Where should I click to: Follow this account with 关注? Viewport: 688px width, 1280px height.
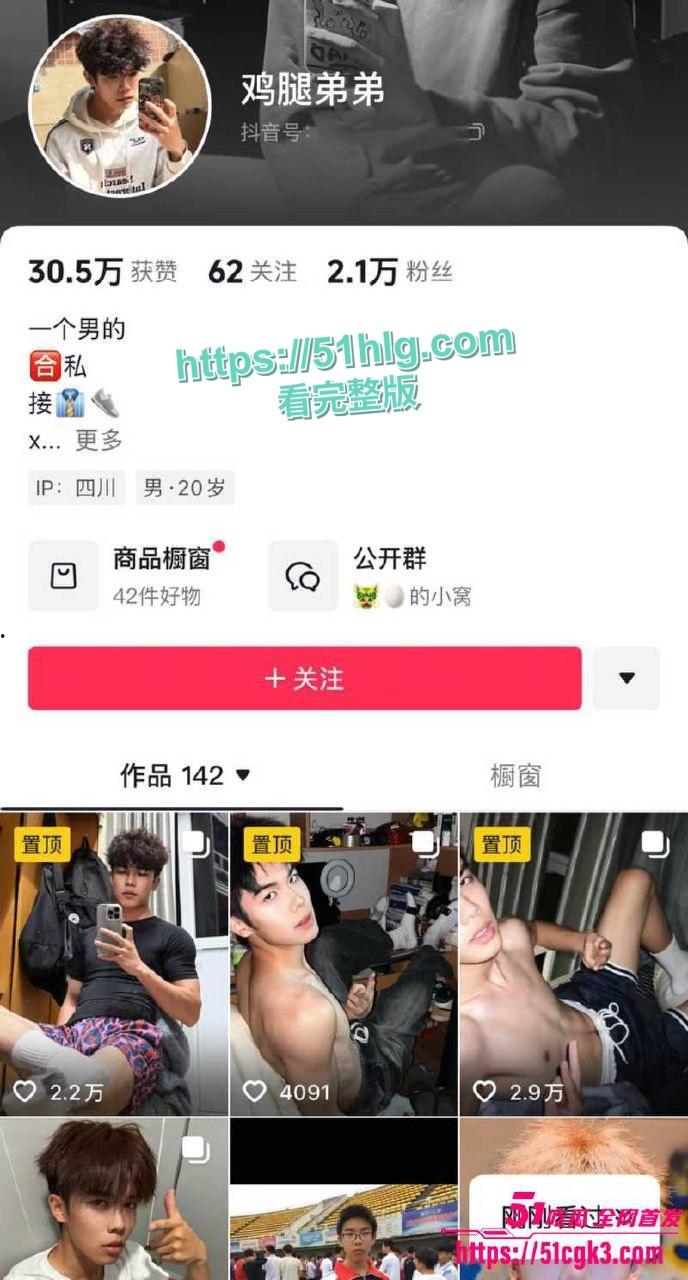[304, 678]
